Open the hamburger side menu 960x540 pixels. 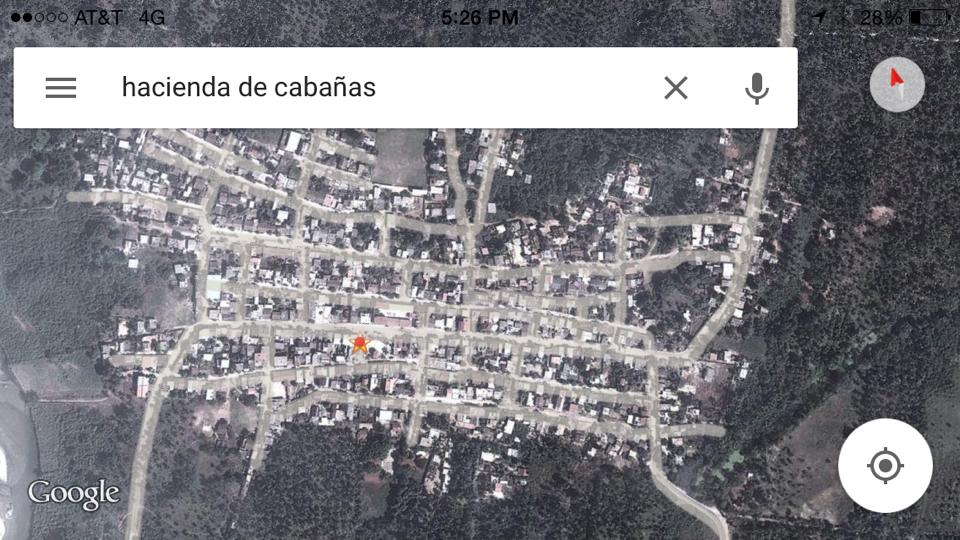(61, 88)
